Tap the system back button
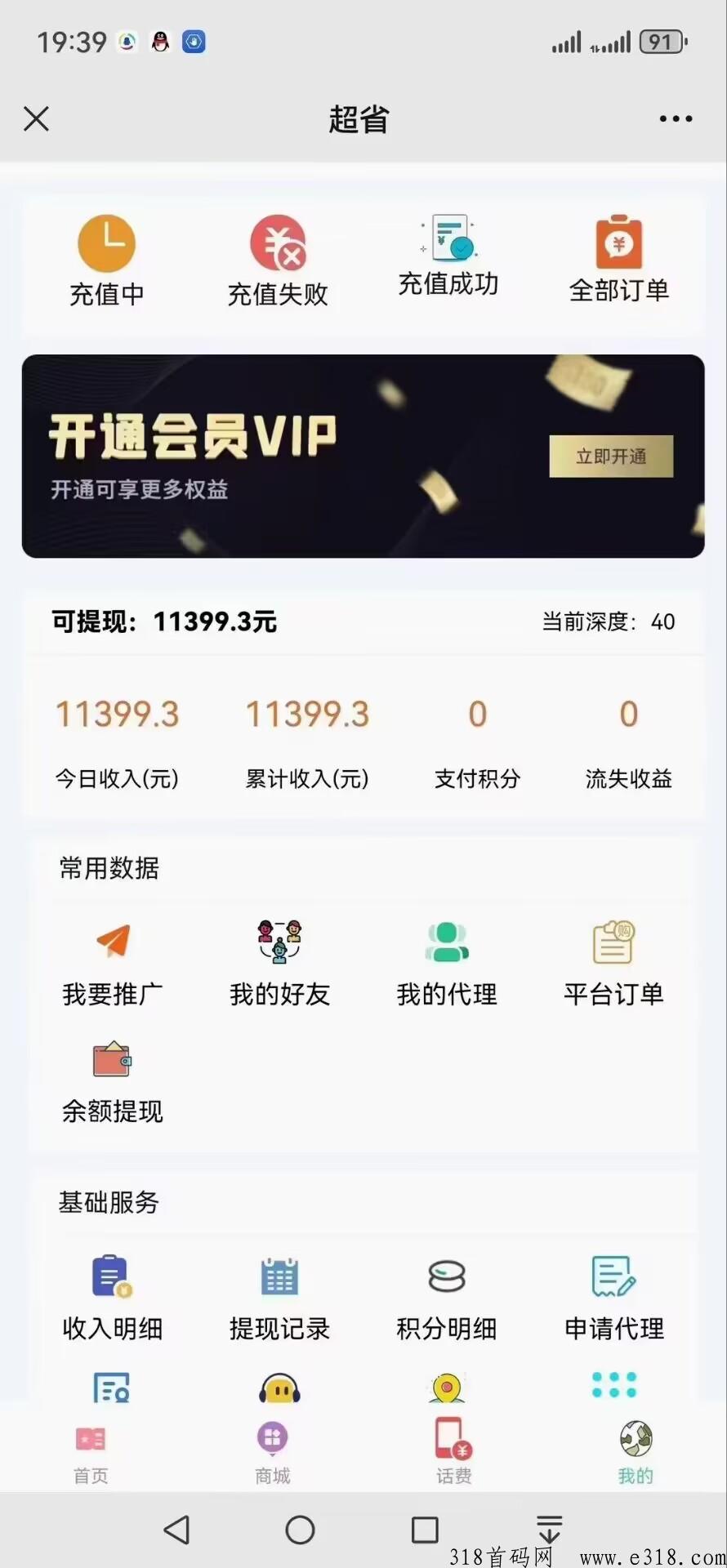 (176, 1530)
